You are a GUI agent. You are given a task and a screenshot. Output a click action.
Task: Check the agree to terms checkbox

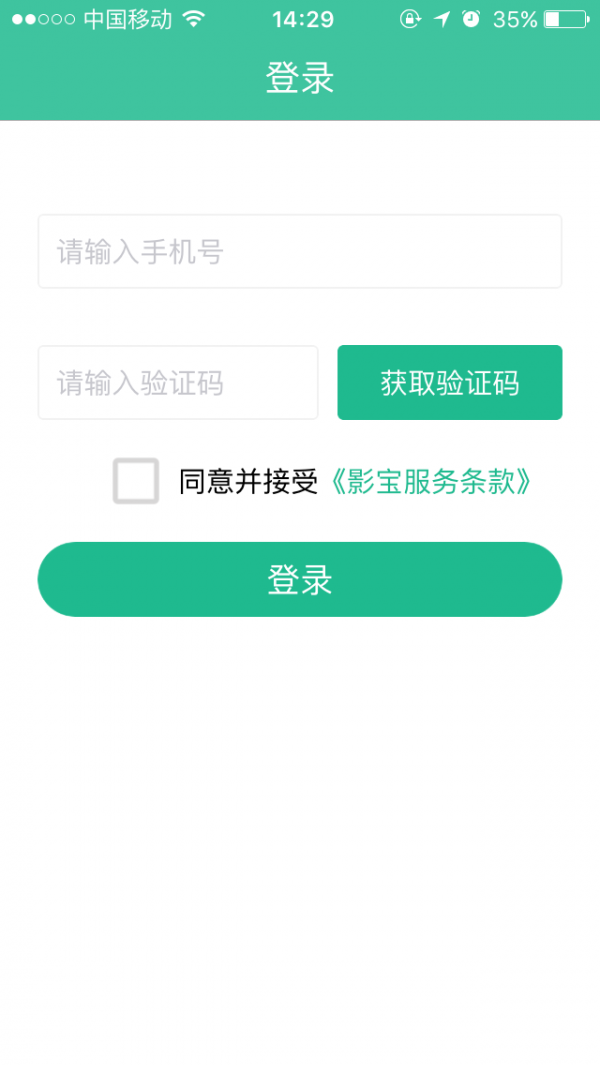pos(136,481)
